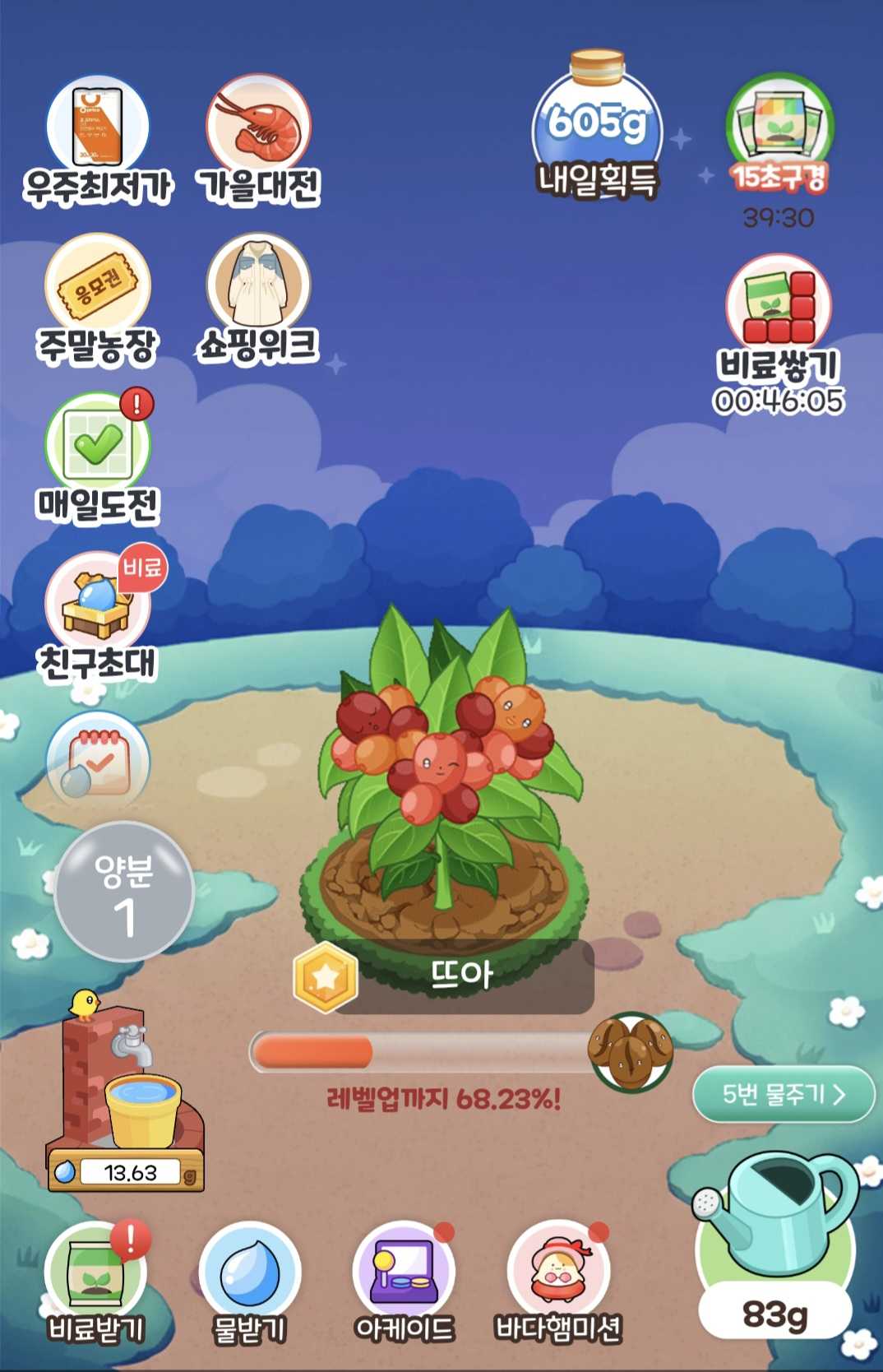The height and width of the screenshot is (1372, 883).
Task: Tap the coffee bean level reward icon
Action: 631,1050
